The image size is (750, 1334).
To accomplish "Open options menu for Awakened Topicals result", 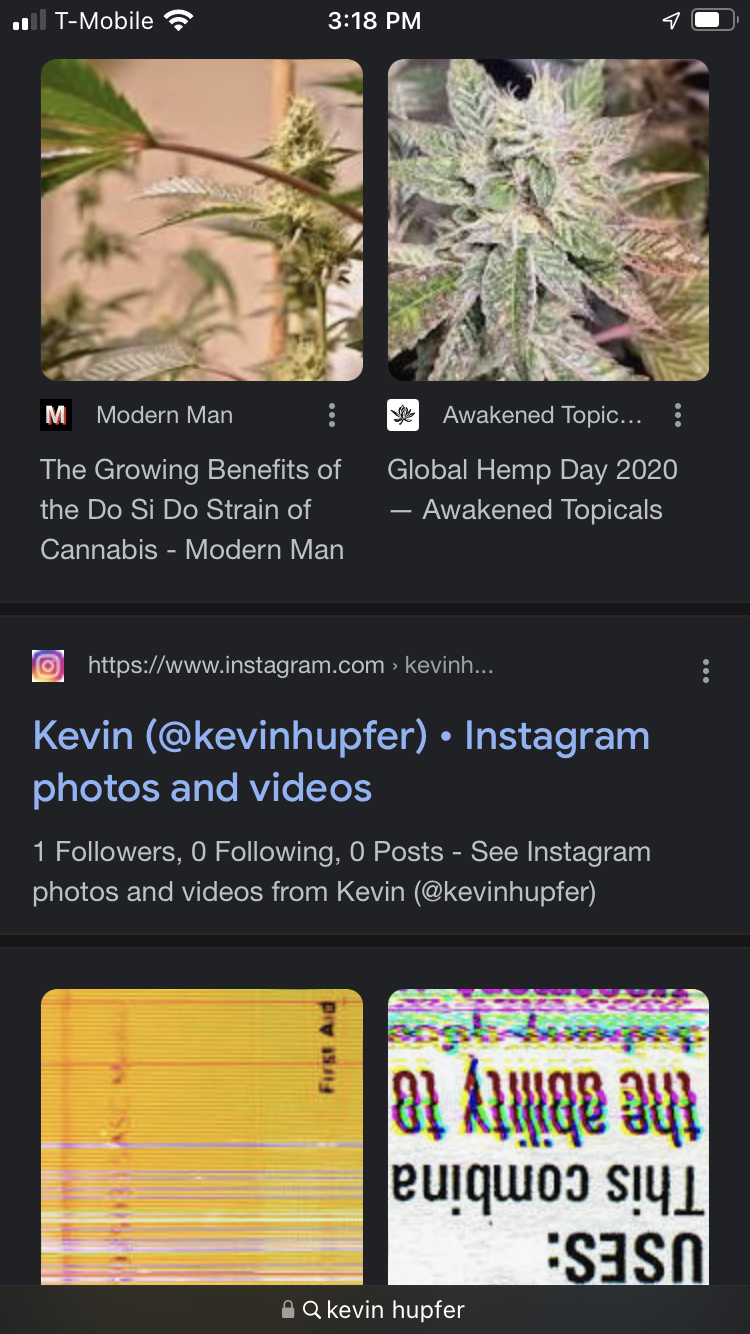I will coord(678,415).
